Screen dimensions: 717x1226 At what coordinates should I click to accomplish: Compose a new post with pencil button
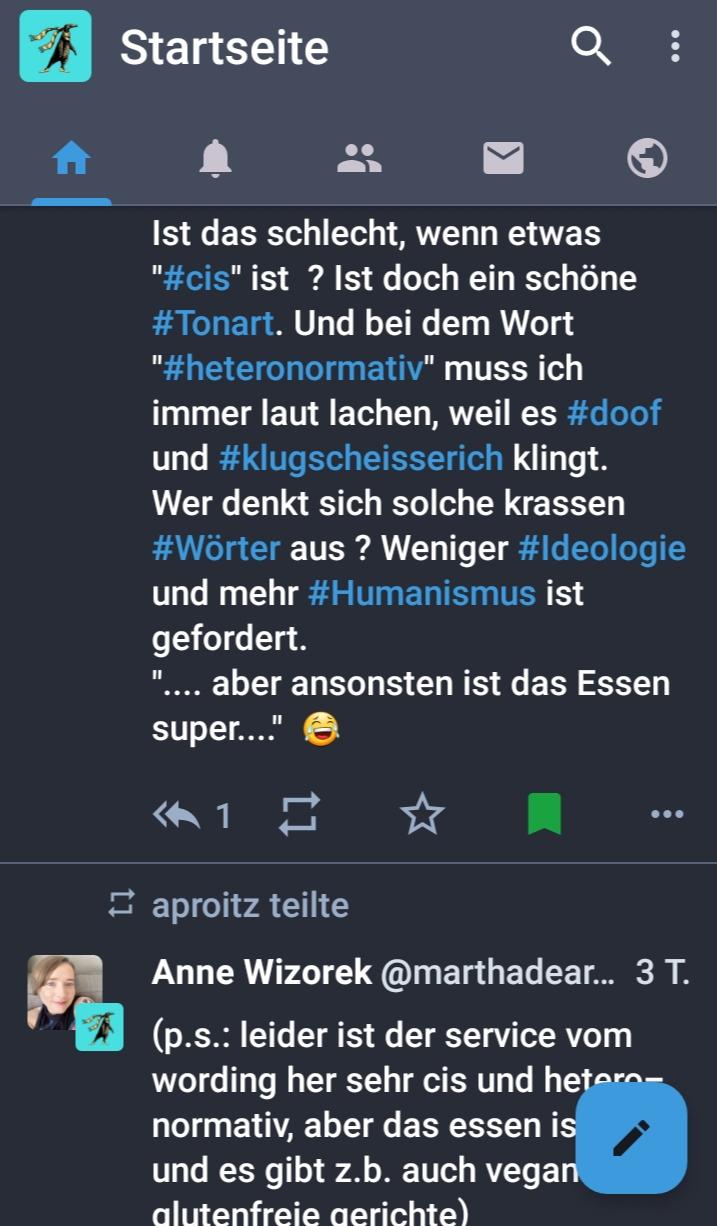(631, 1138)
